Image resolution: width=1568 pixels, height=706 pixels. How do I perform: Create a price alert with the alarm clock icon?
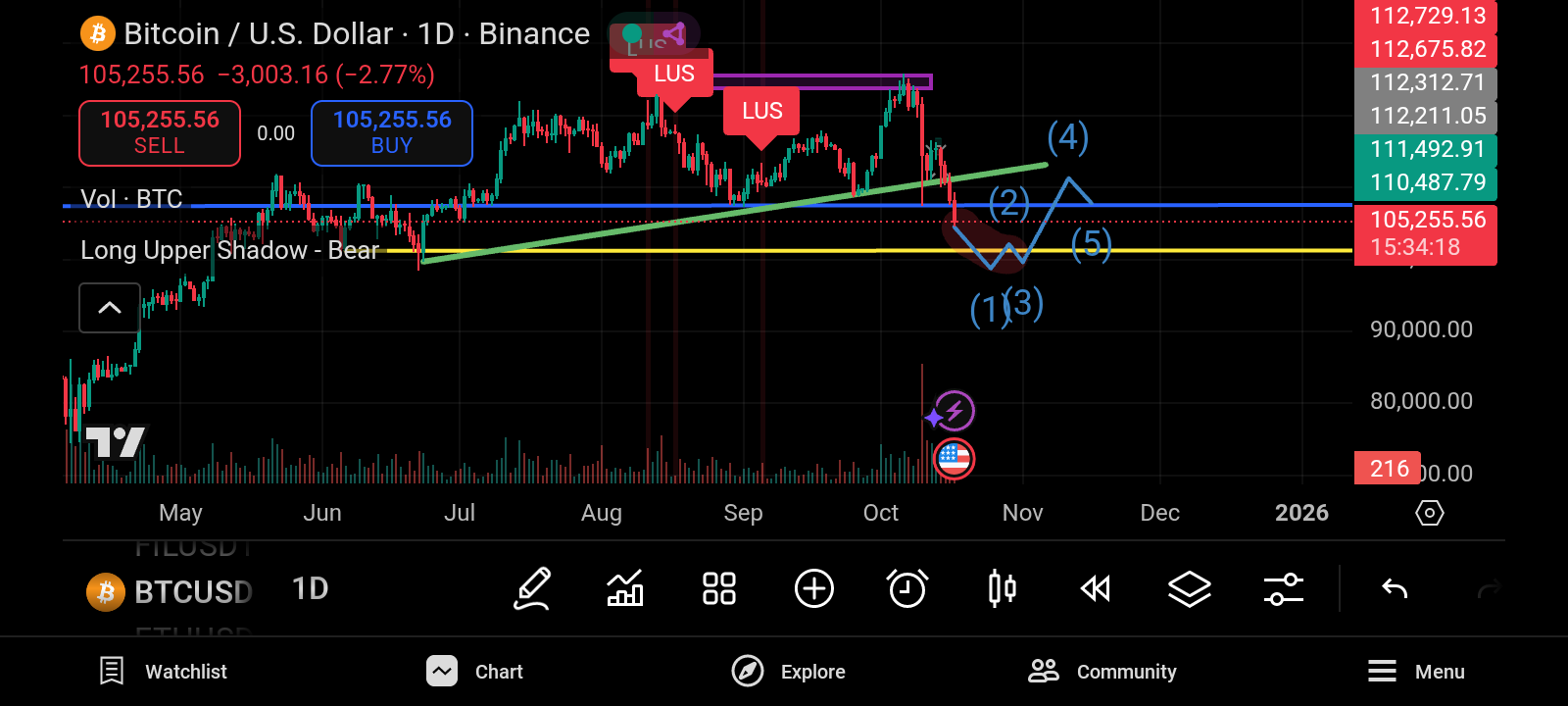(x=907, y=588)
